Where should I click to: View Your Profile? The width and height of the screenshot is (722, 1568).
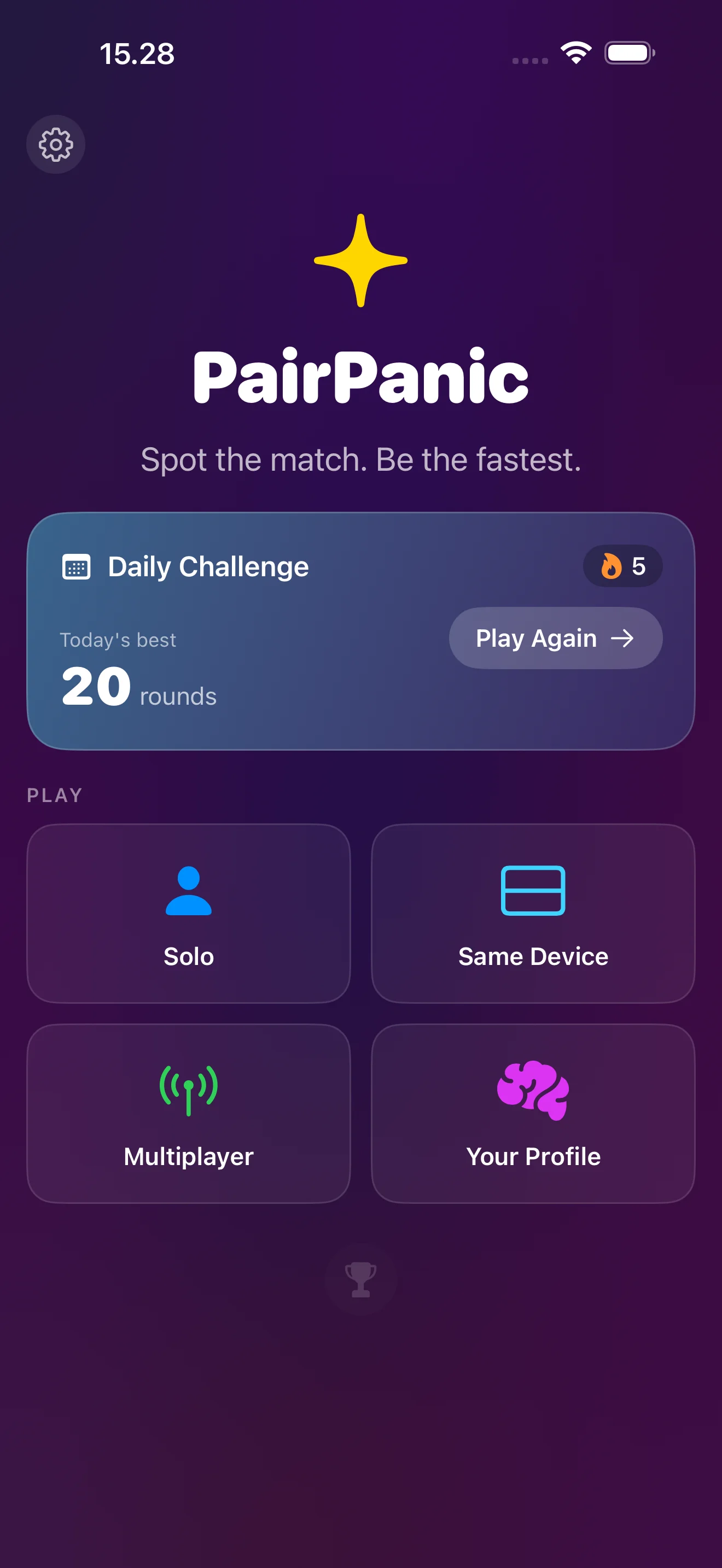click(533, 1113)
